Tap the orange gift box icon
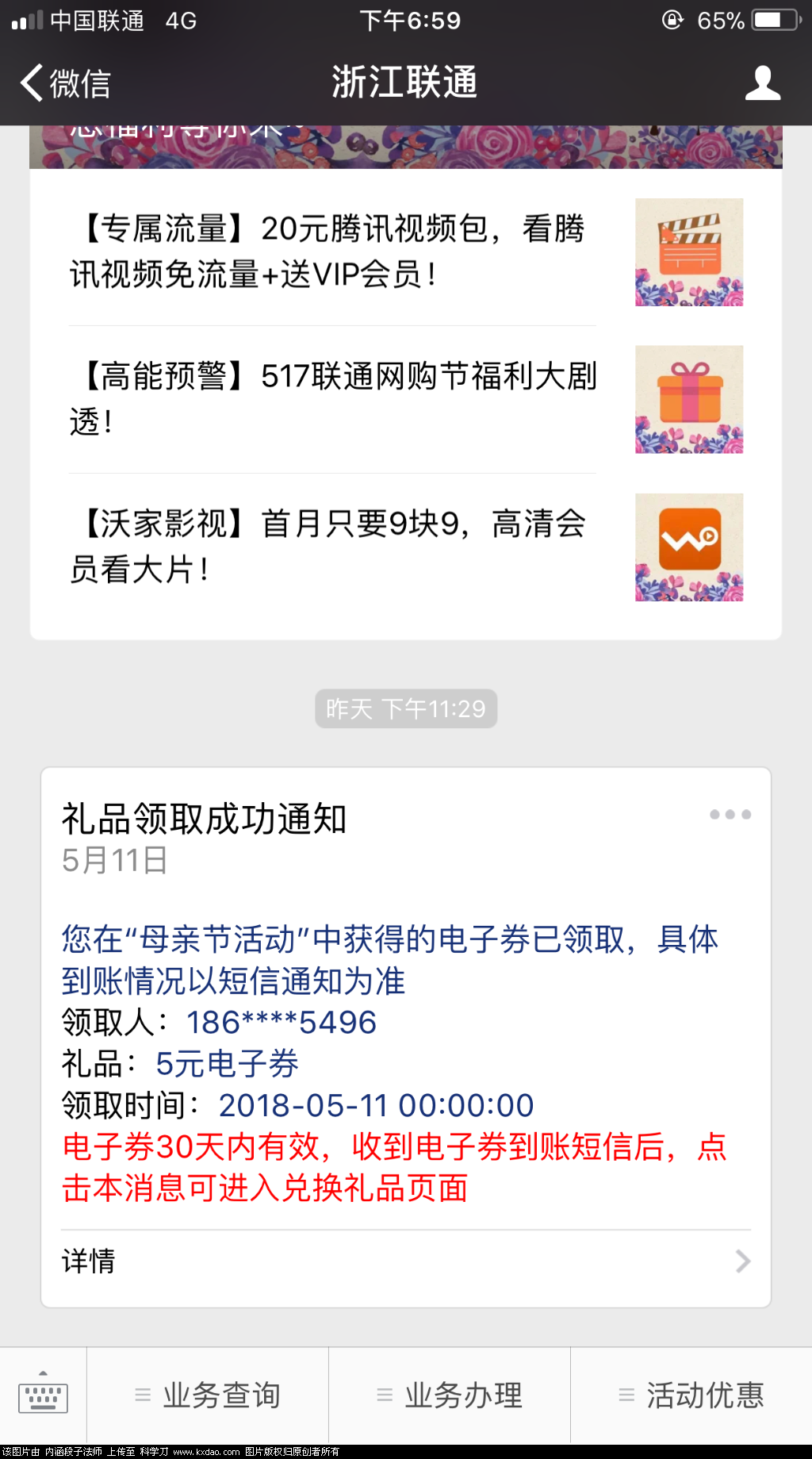812x1459 pixels. click(x=688, y=399)
